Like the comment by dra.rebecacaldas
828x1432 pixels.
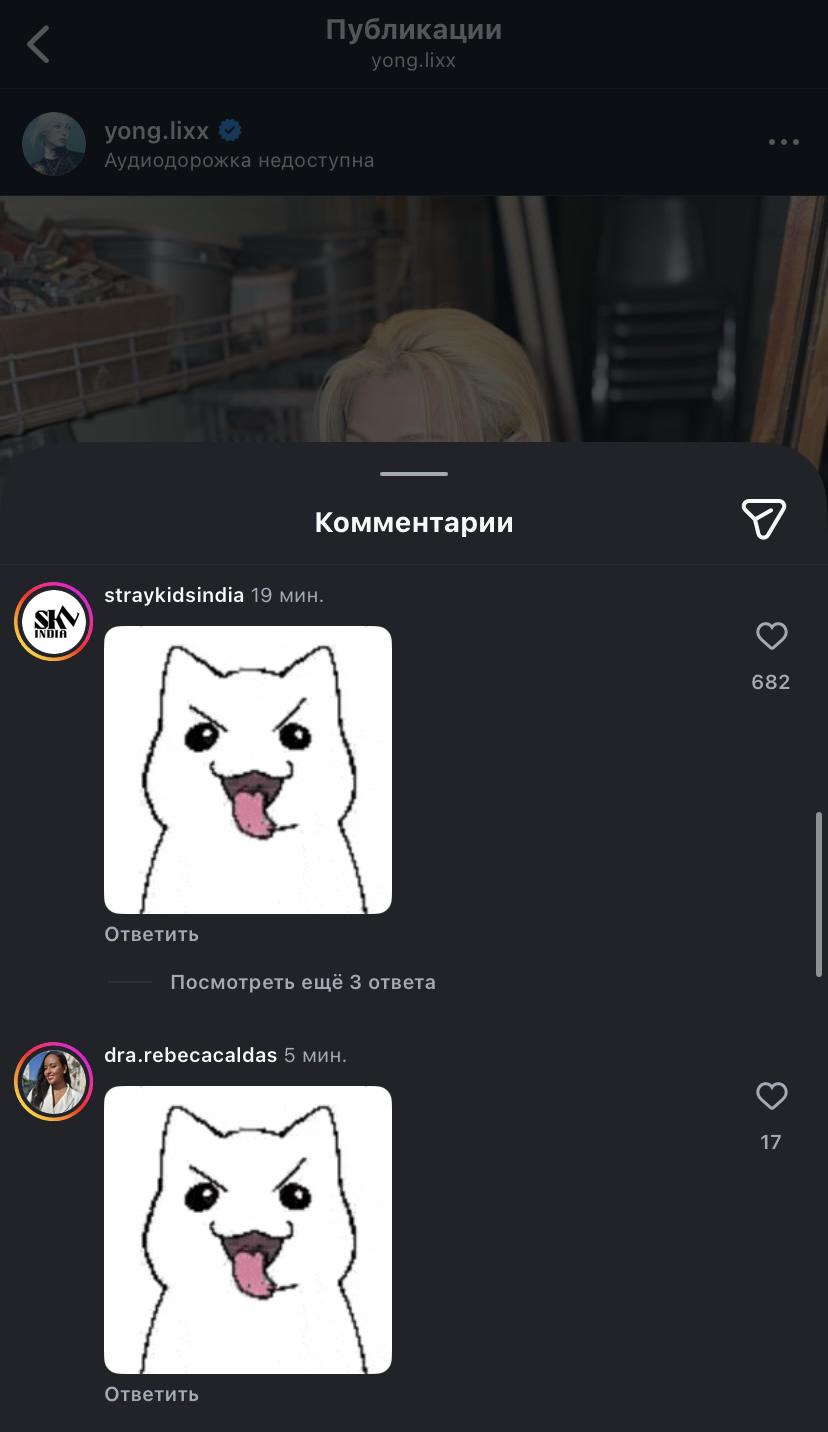771,1097
